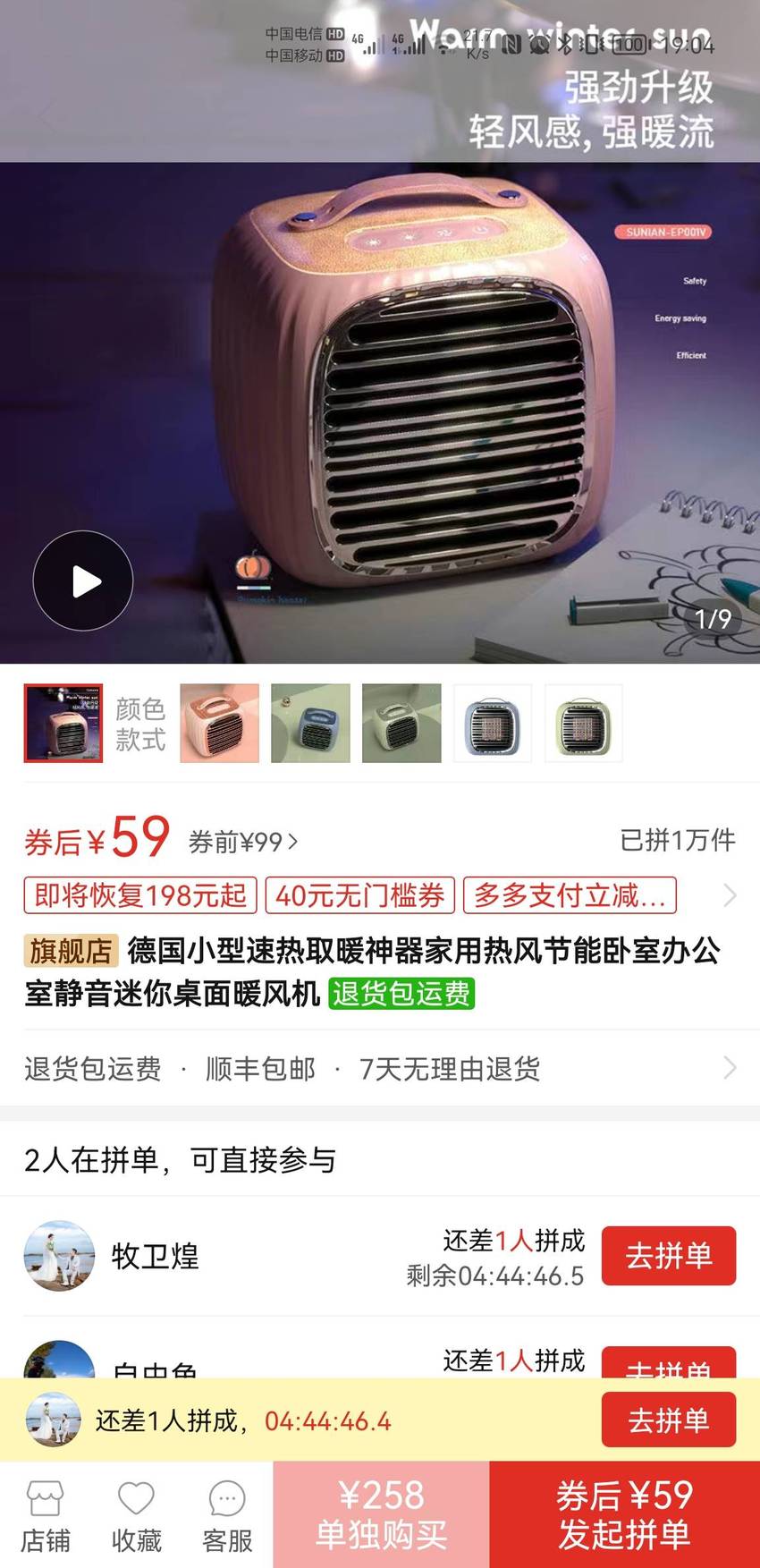760x1568 pixels.
Task: Select the blue heater on green background
Action: [x=310, y=723]
